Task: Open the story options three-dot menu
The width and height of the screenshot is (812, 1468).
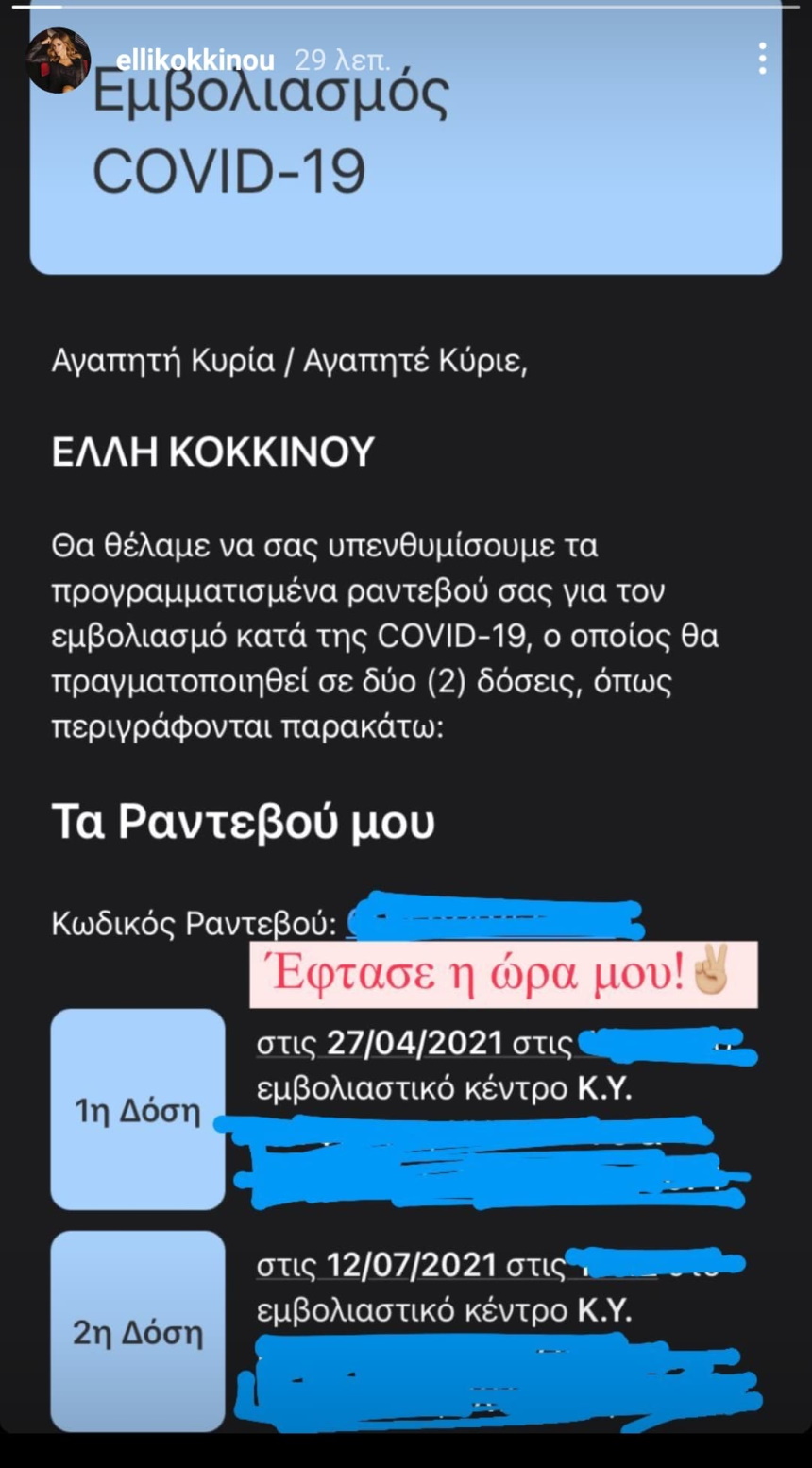Action: 762,59
